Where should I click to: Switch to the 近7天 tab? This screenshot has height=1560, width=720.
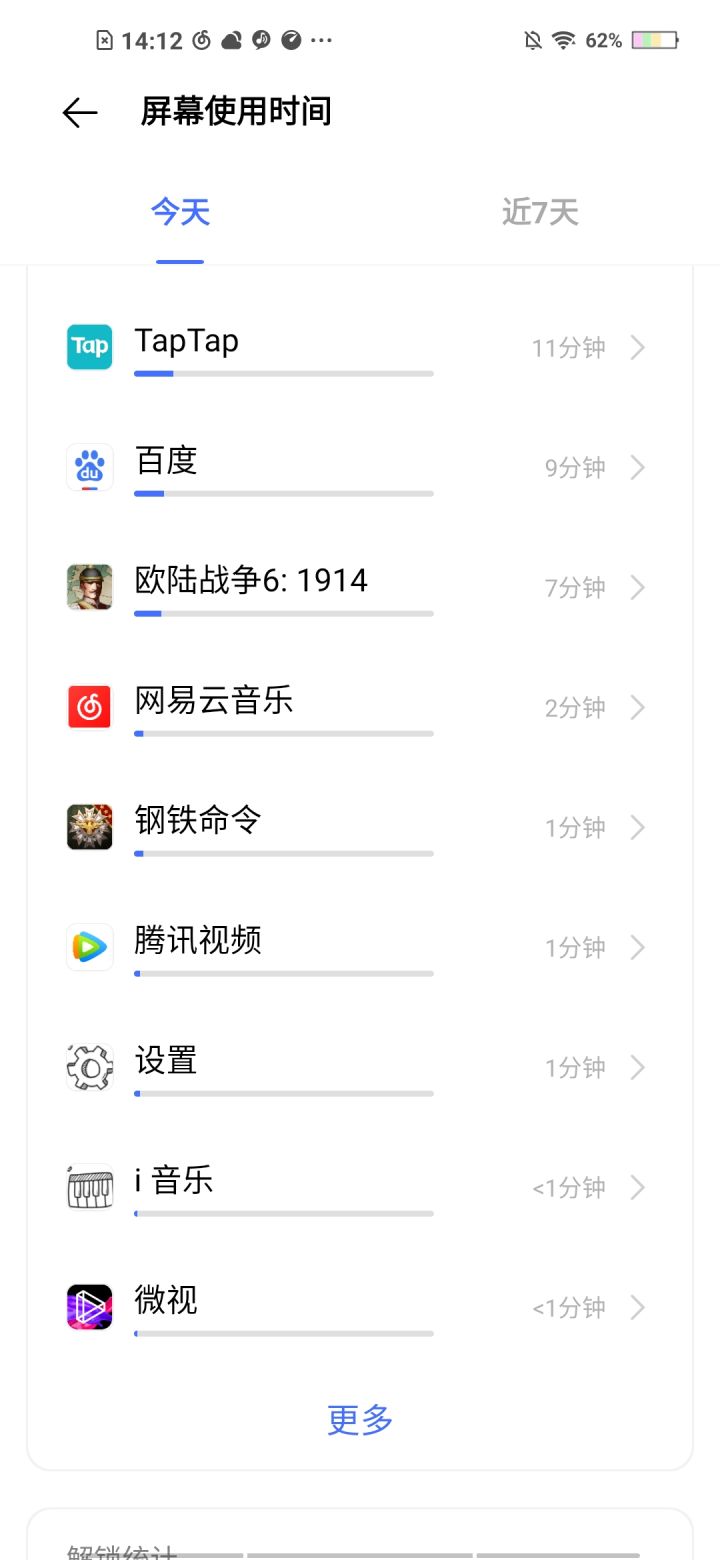point(540,213)
